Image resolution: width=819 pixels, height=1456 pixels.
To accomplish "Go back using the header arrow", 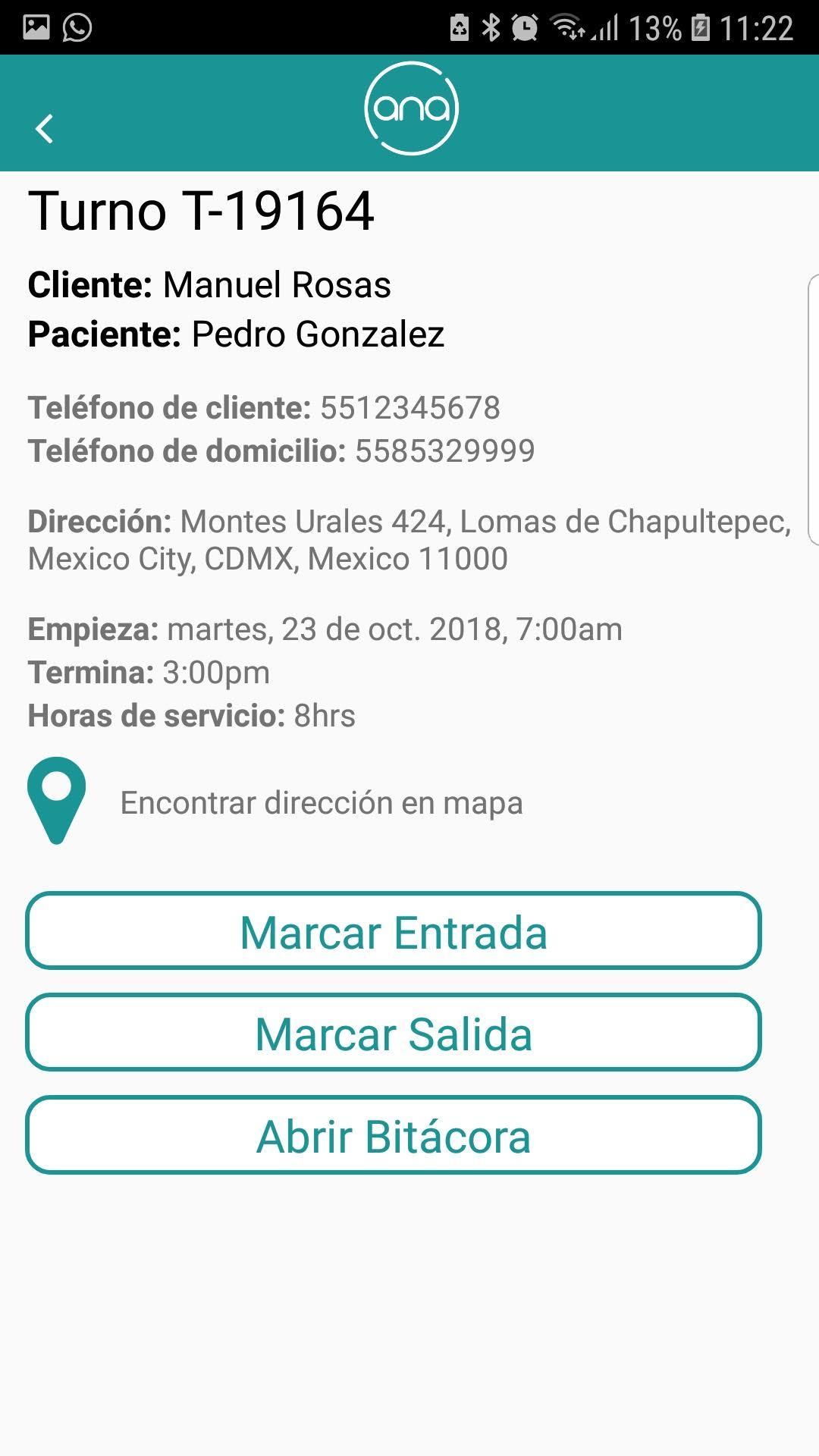I will (45, 128).
